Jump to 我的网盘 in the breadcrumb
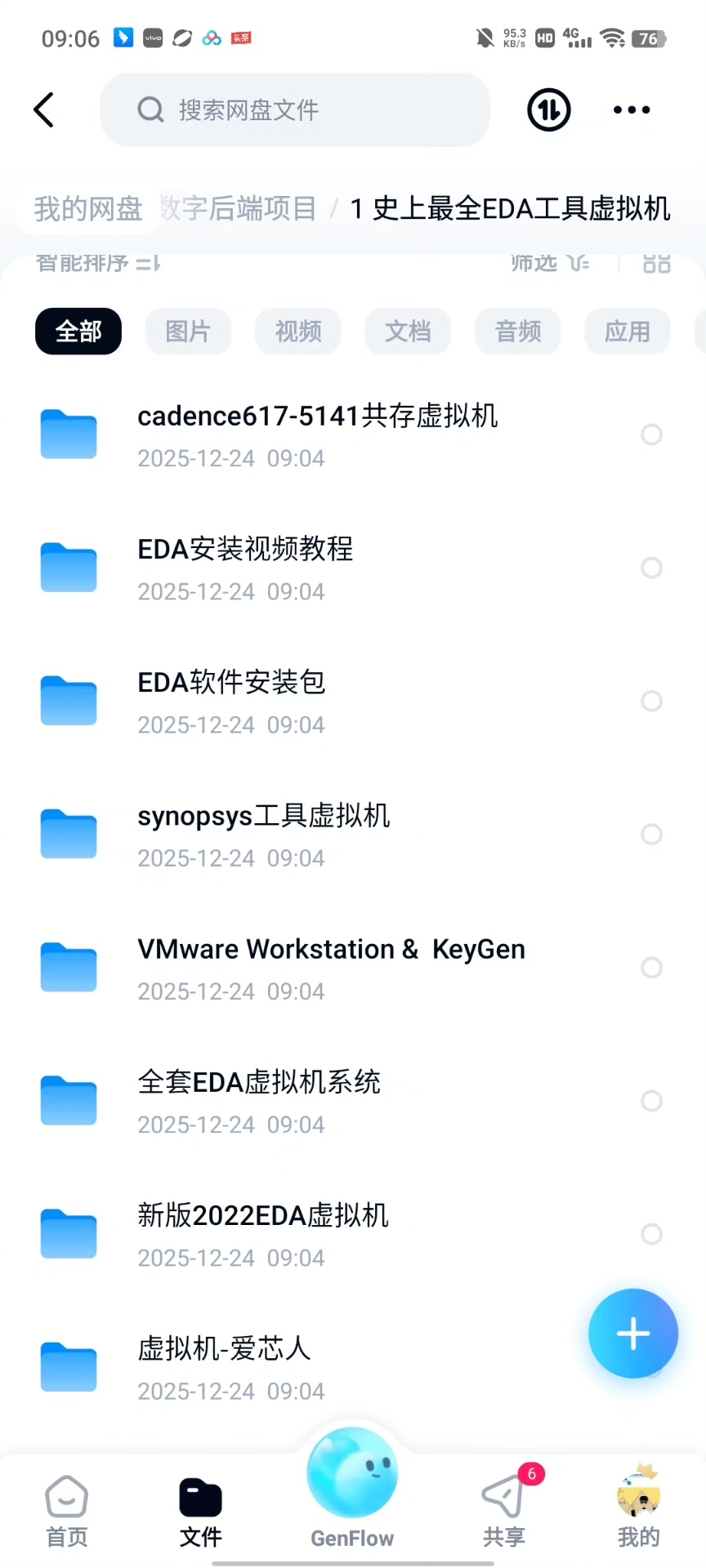 (88, 209)
